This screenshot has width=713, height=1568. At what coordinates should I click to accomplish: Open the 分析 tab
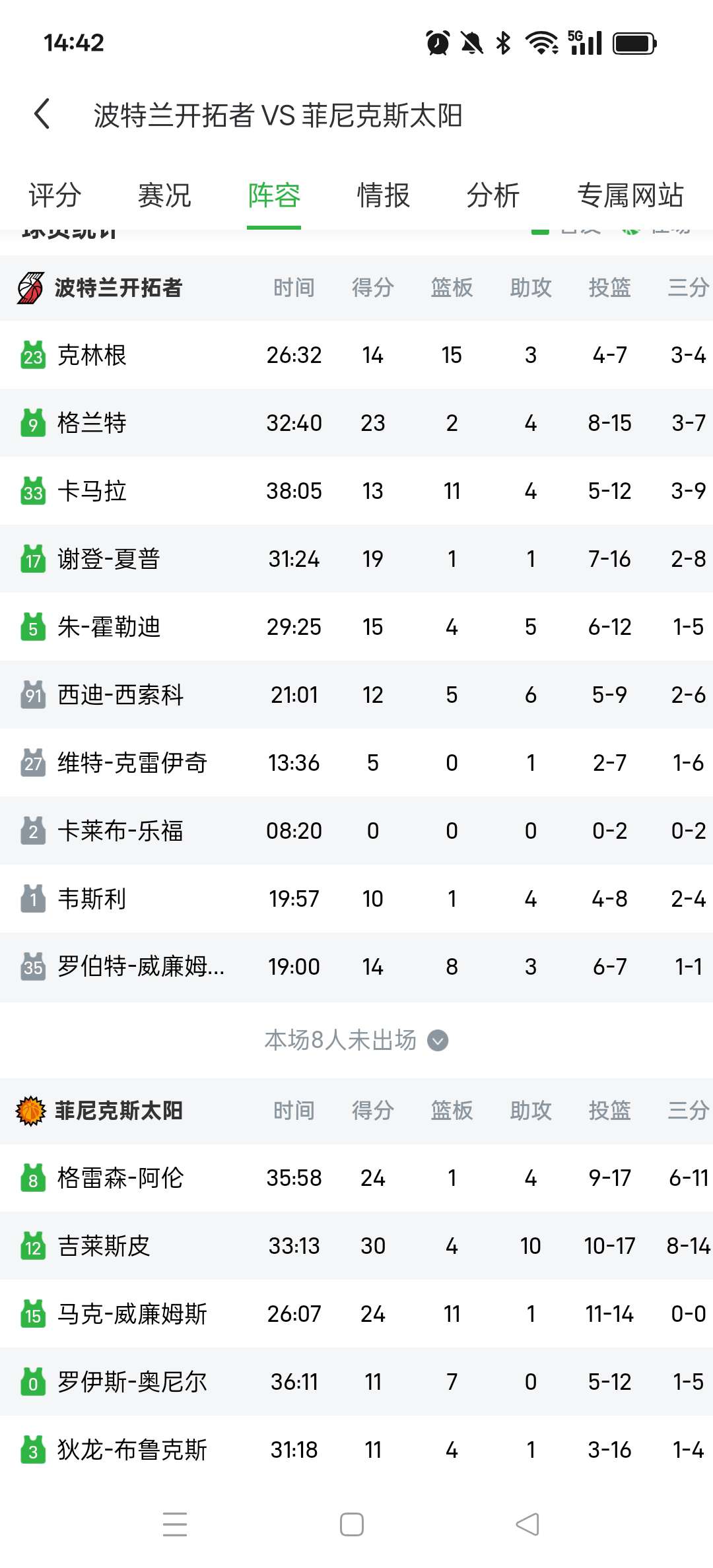(493, 195)
